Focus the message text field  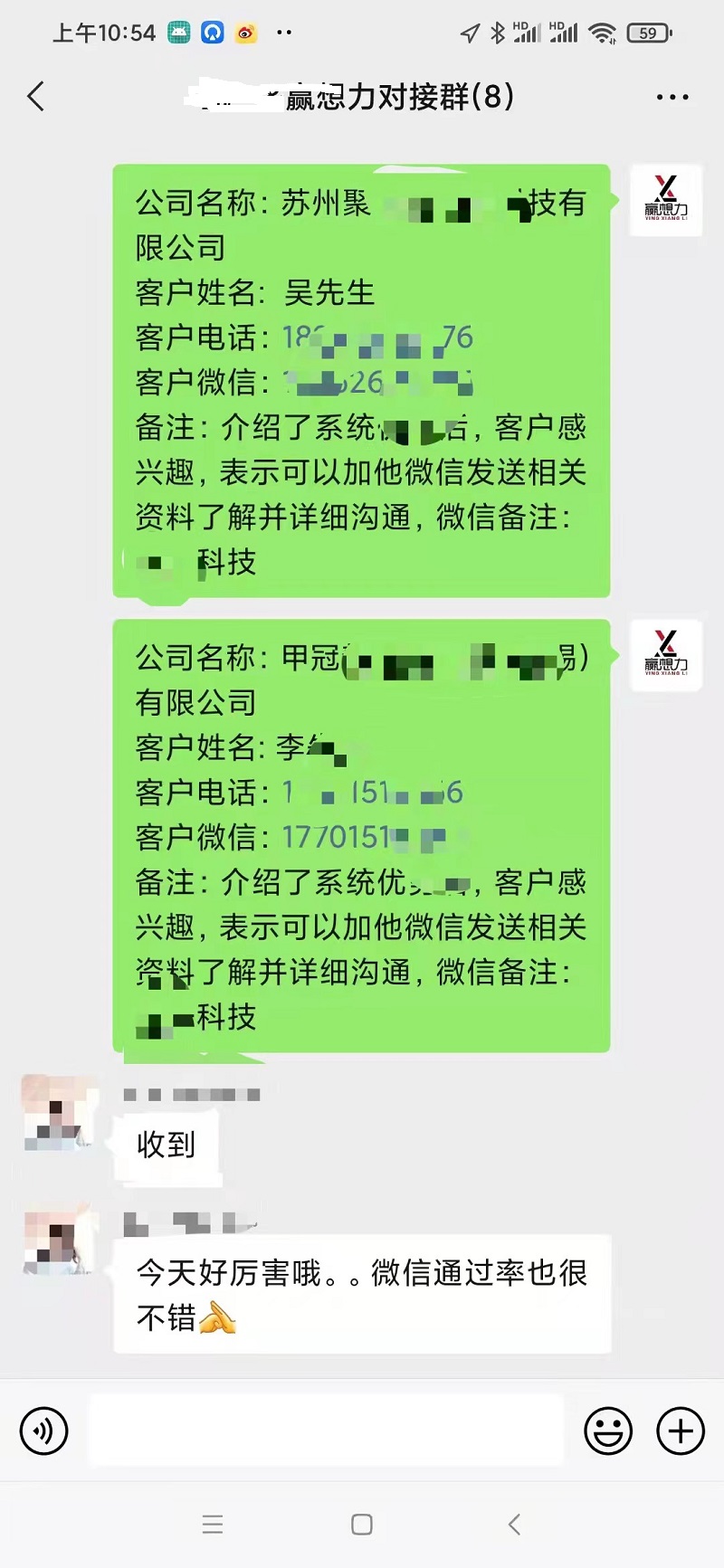326,1430
